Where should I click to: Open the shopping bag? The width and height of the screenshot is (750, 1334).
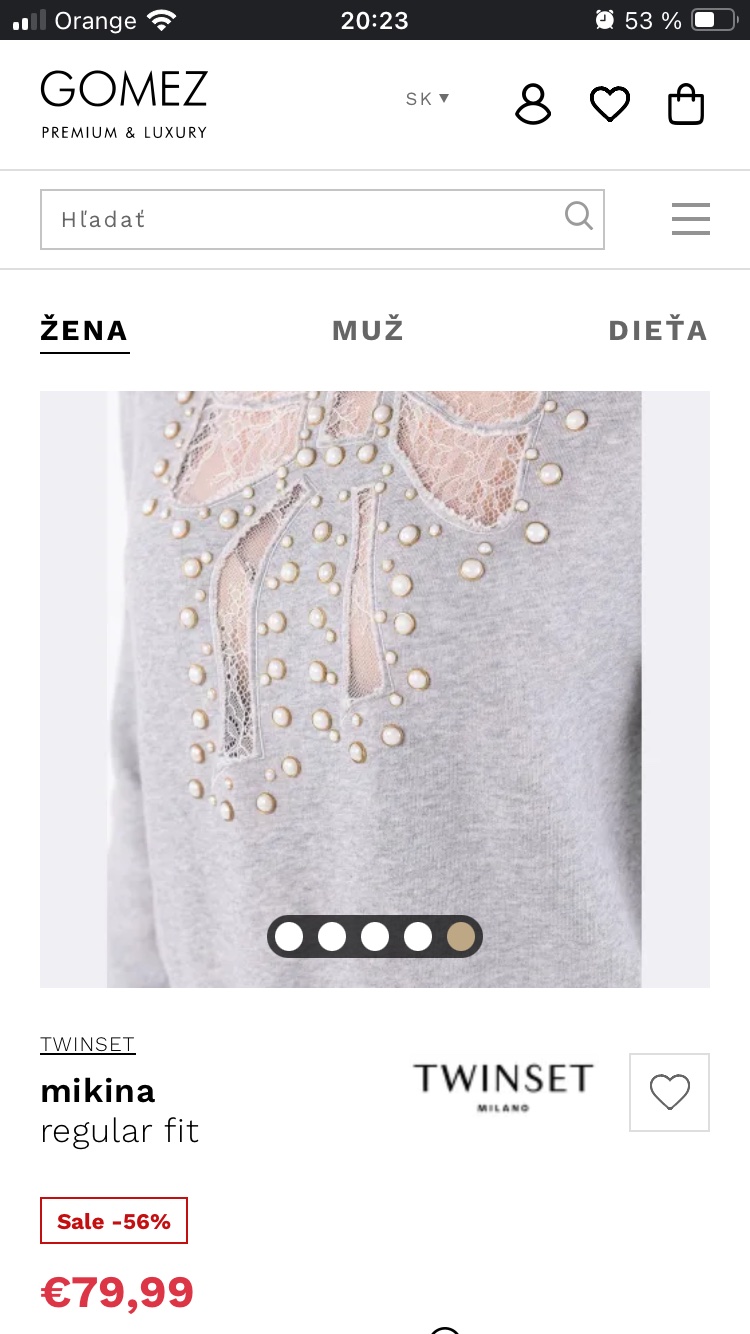click(x=686, y=104)
